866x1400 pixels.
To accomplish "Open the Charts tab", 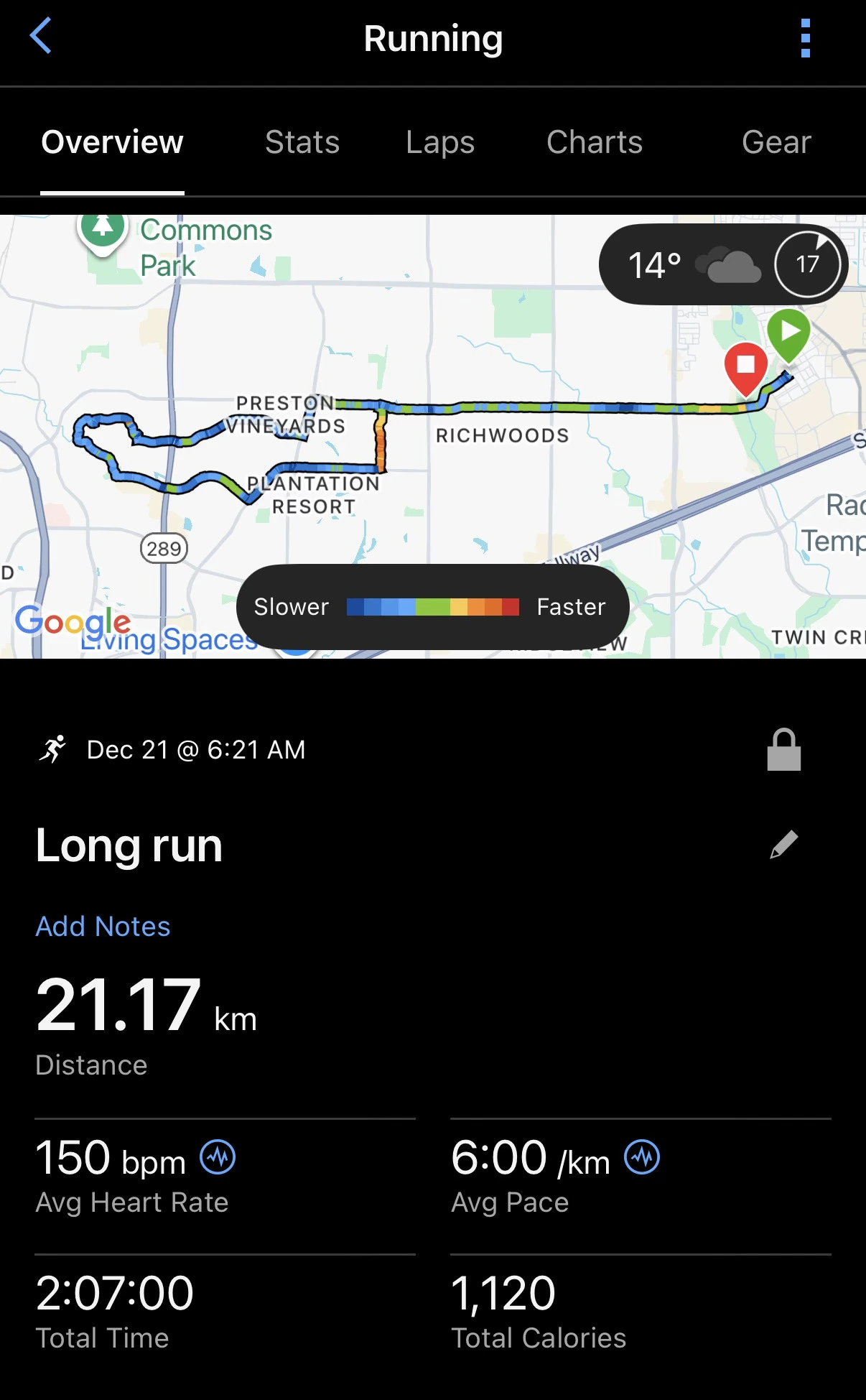I will pos(594,142).
